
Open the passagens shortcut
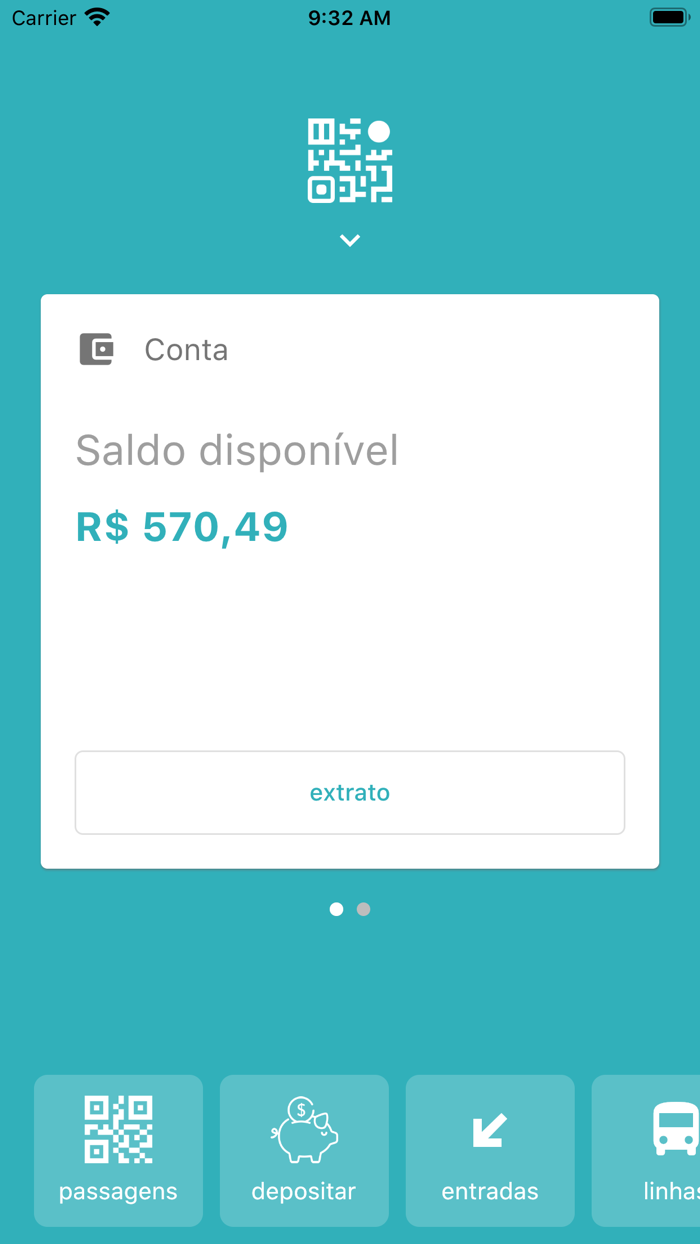(x=118, y=1150)
